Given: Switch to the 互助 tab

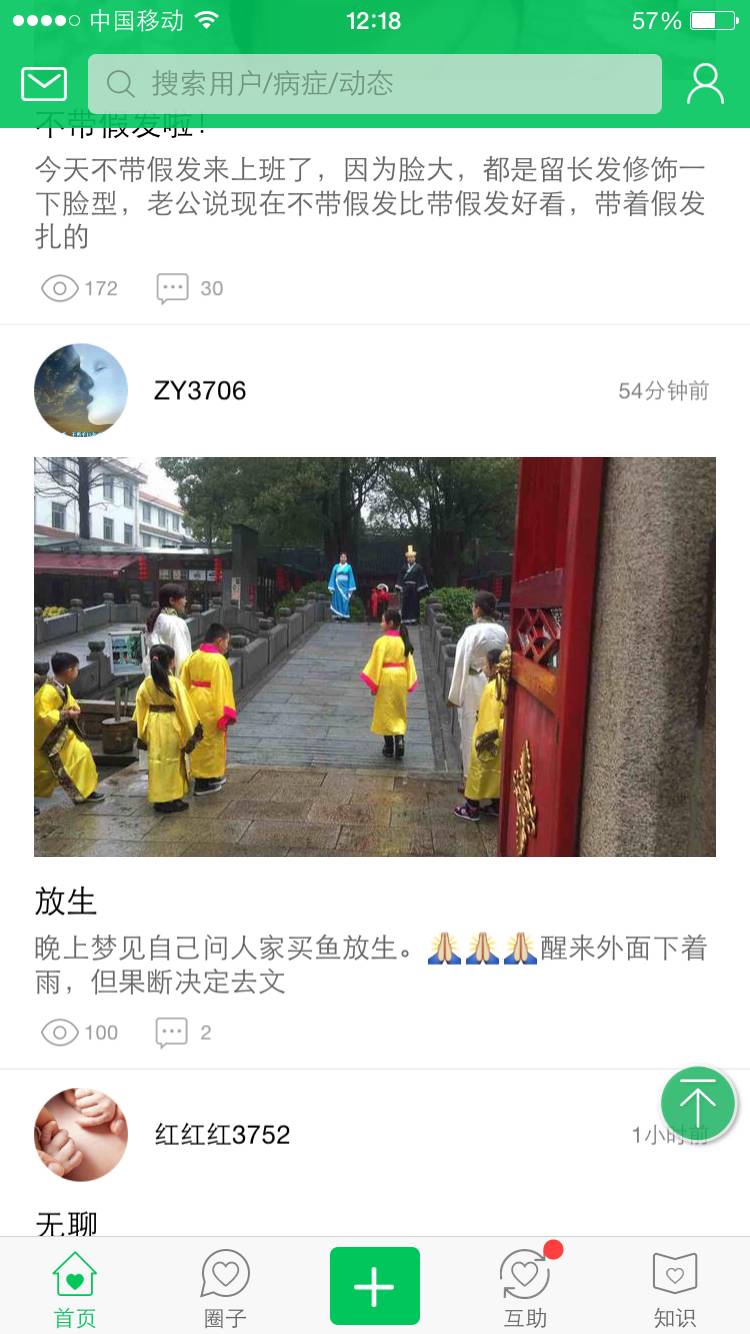Looking at the screenshot, I should click(525, 1288).
